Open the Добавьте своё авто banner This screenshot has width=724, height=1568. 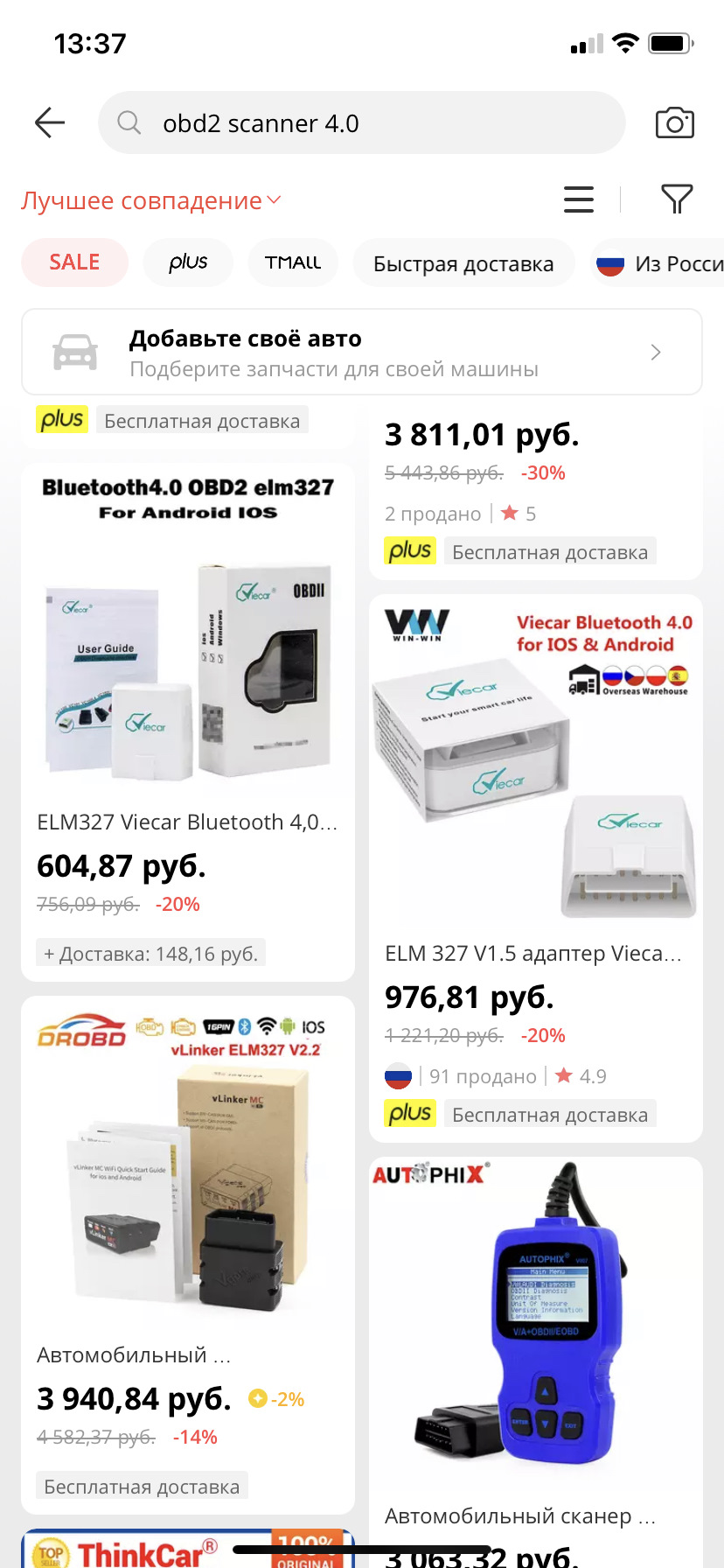point(362,352)
